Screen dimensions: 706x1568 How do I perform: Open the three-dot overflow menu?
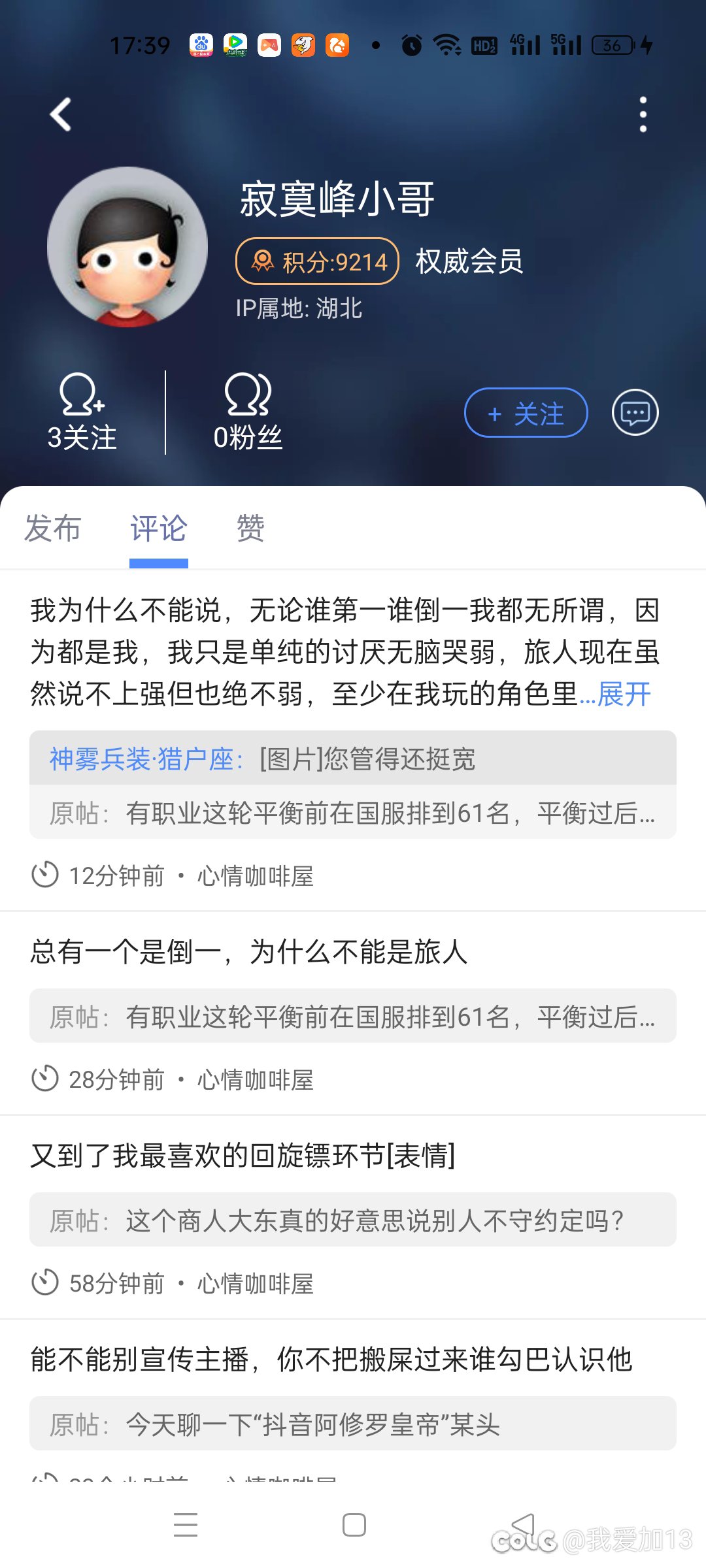click(643, 114)
